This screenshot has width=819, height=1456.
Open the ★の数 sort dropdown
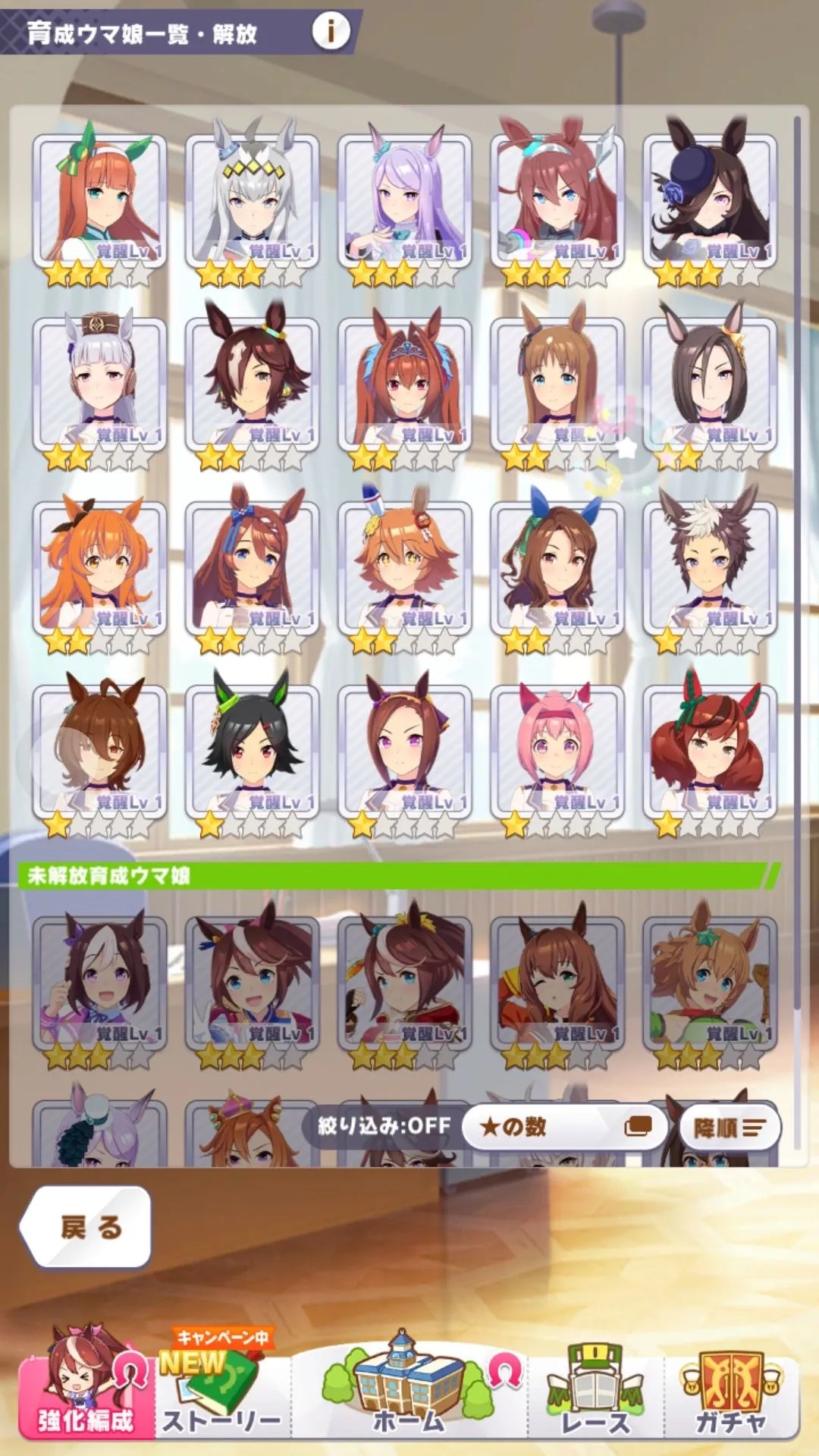click(x=564, y=1127)
